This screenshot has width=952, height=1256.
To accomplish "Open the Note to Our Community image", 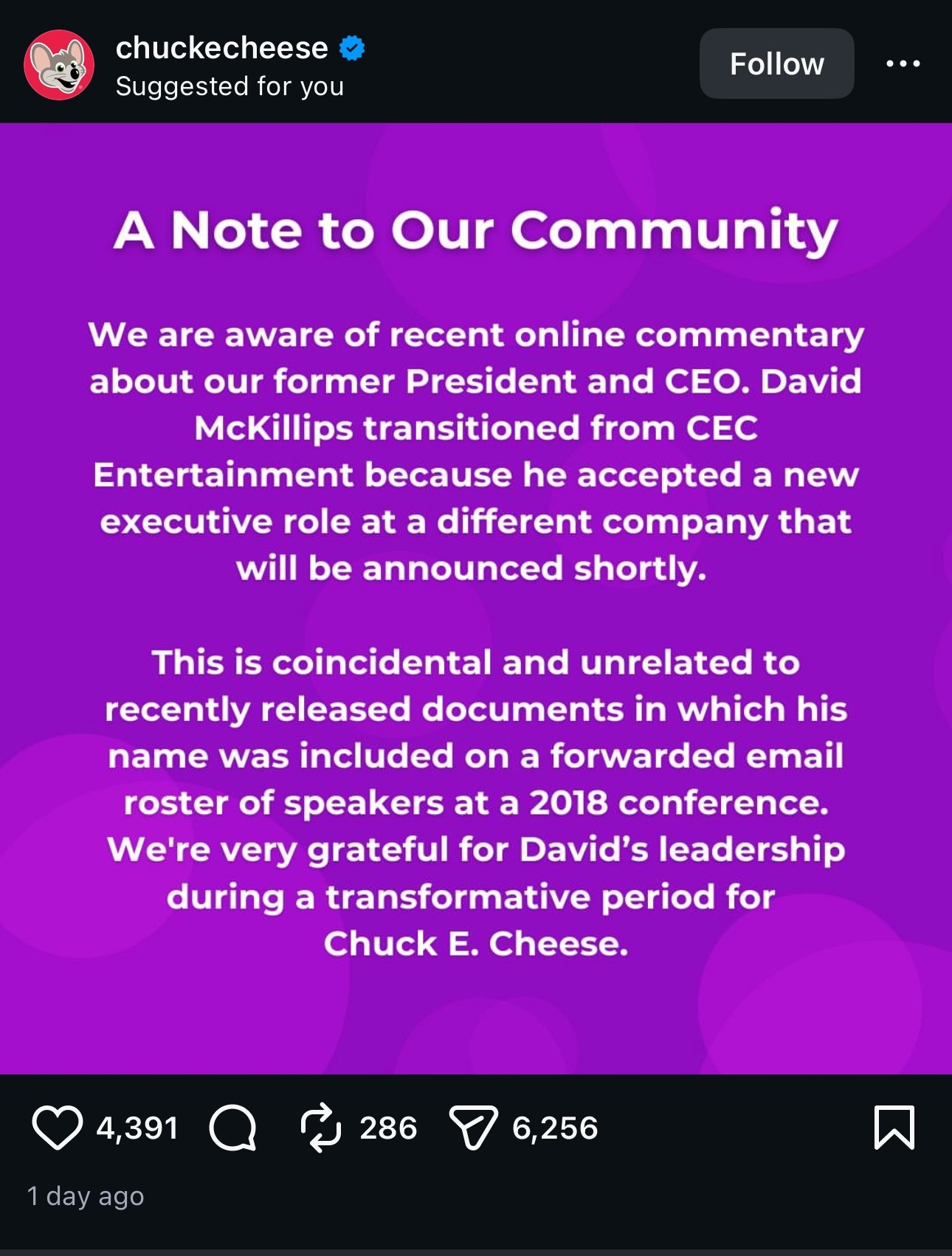I will click(476, 598).
